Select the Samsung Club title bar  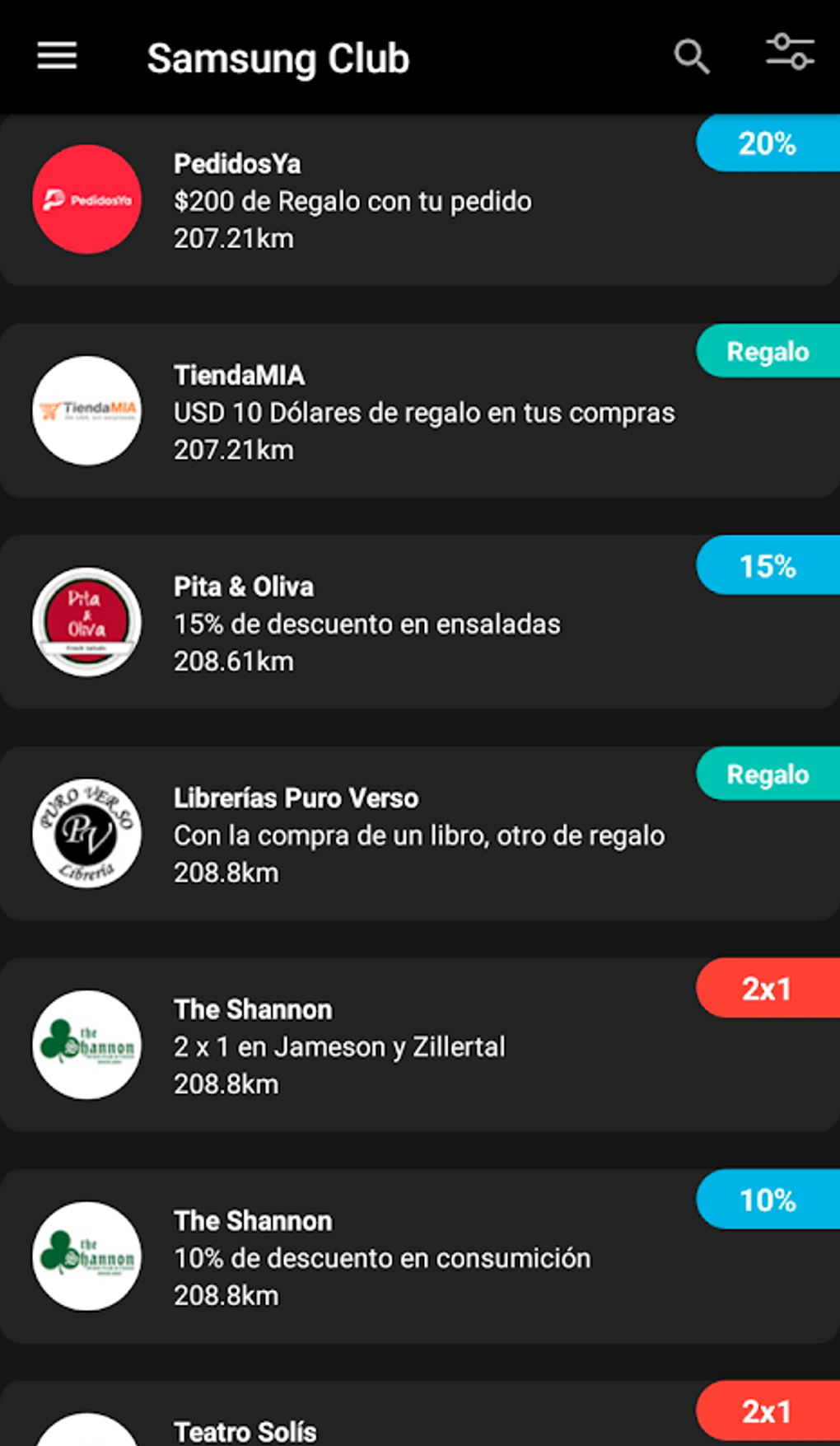pos(278,58)
